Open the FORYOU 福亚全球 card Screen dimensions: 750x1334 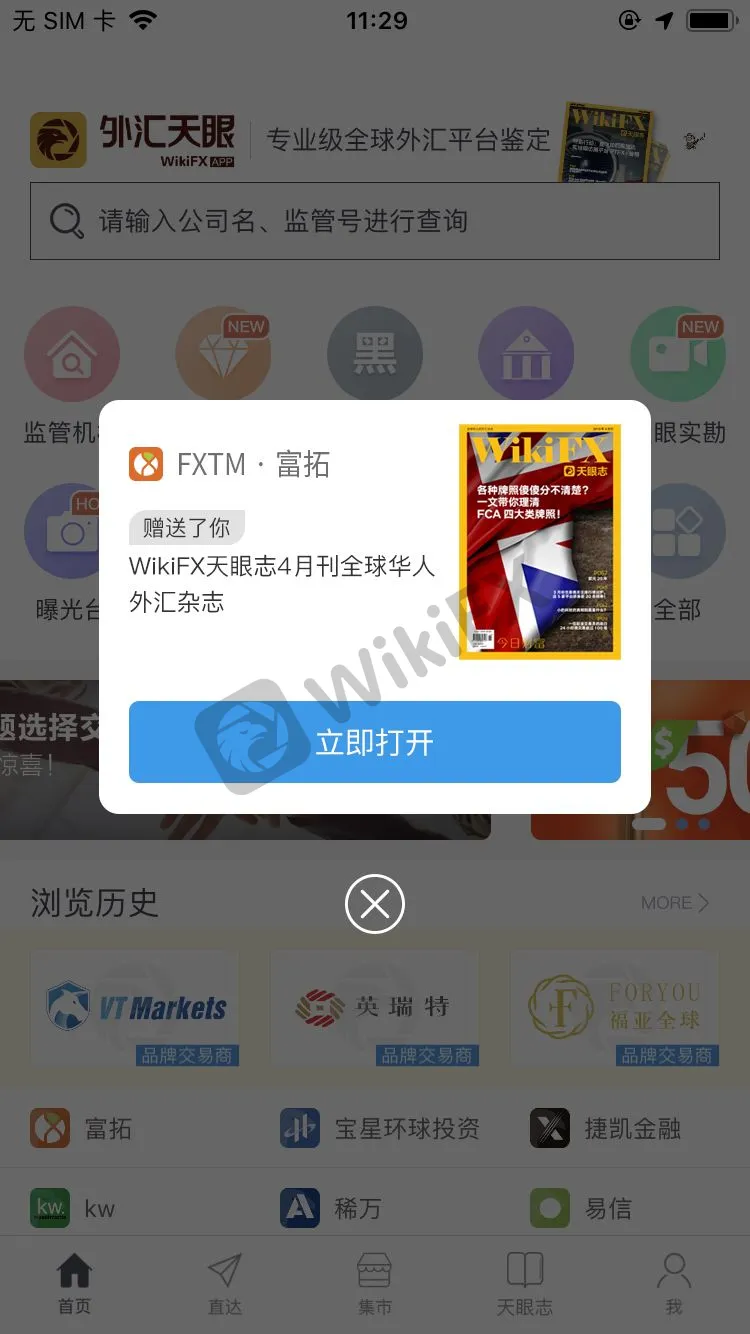615,1008
